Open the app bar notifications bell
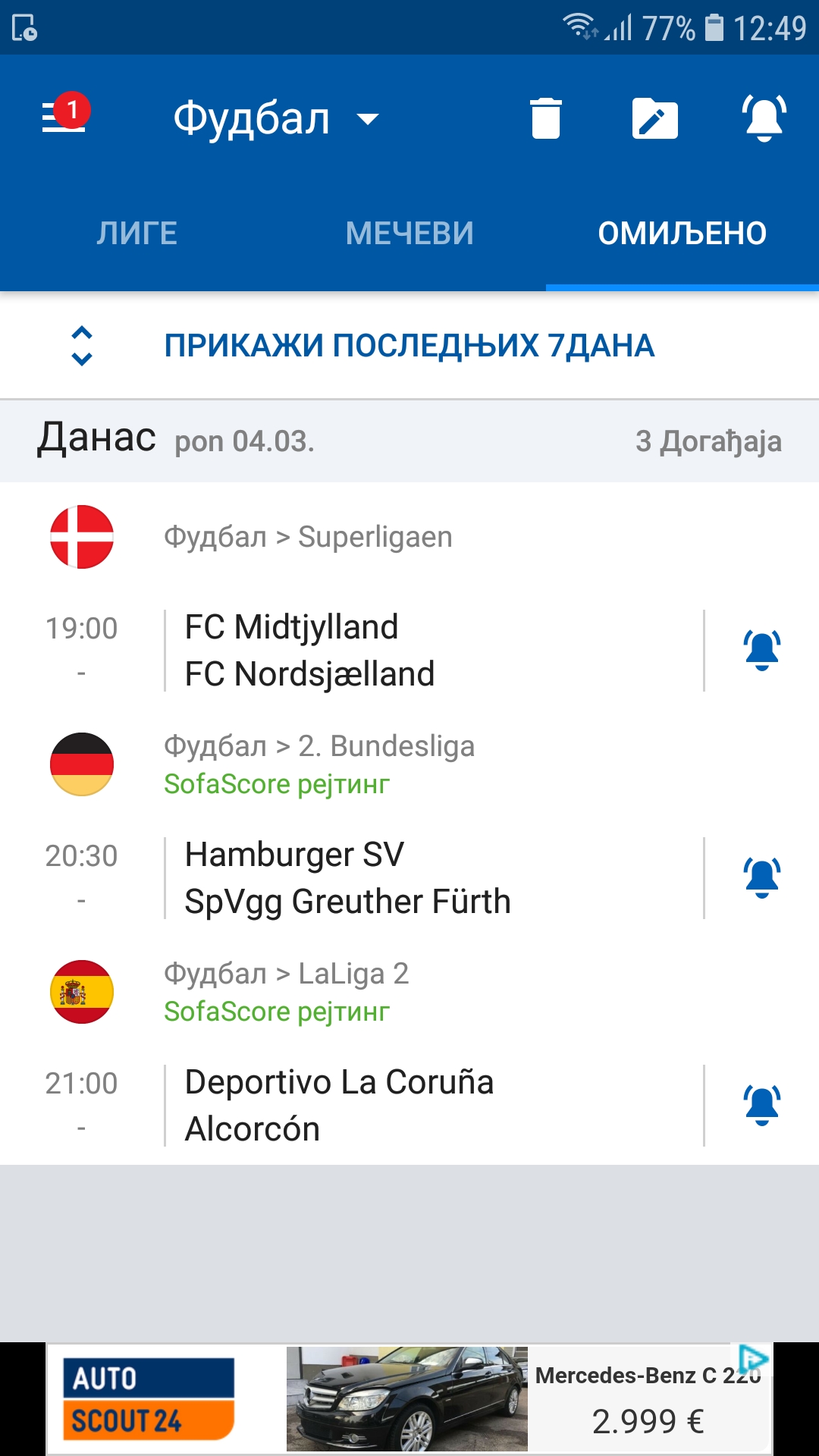 point(764,118)
